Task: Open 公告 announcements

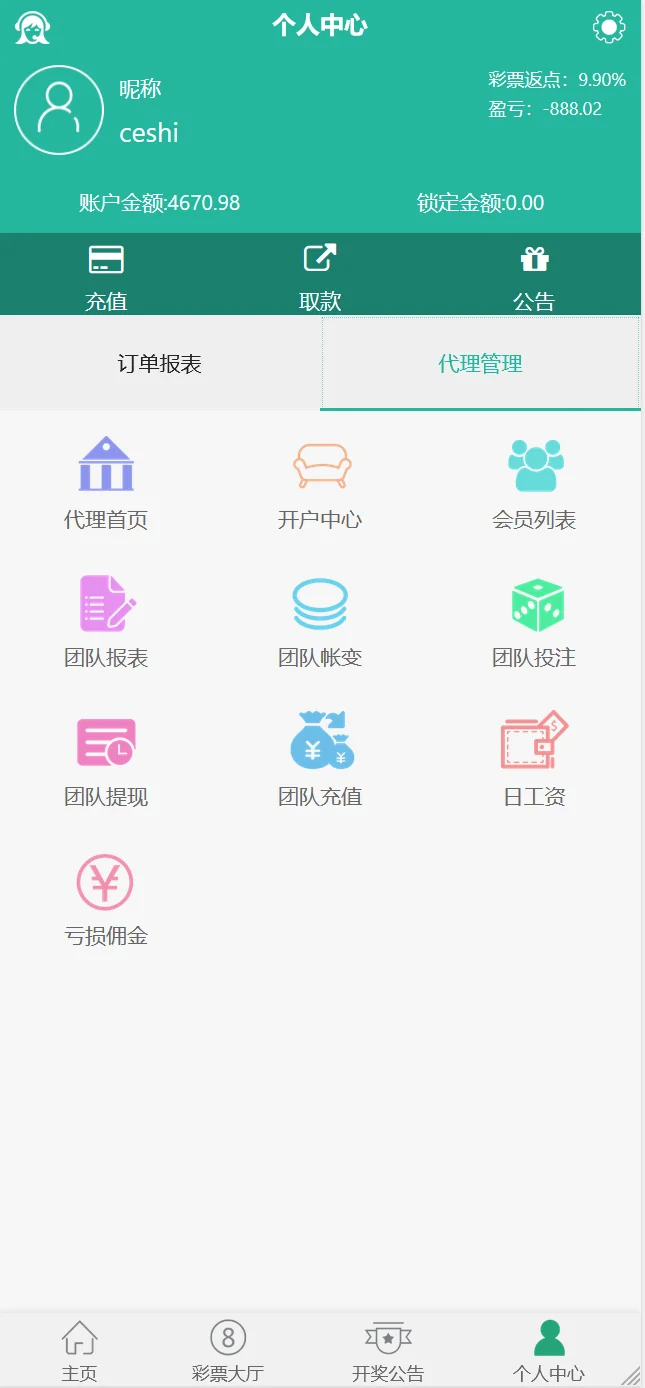Action: click(534, 275)
